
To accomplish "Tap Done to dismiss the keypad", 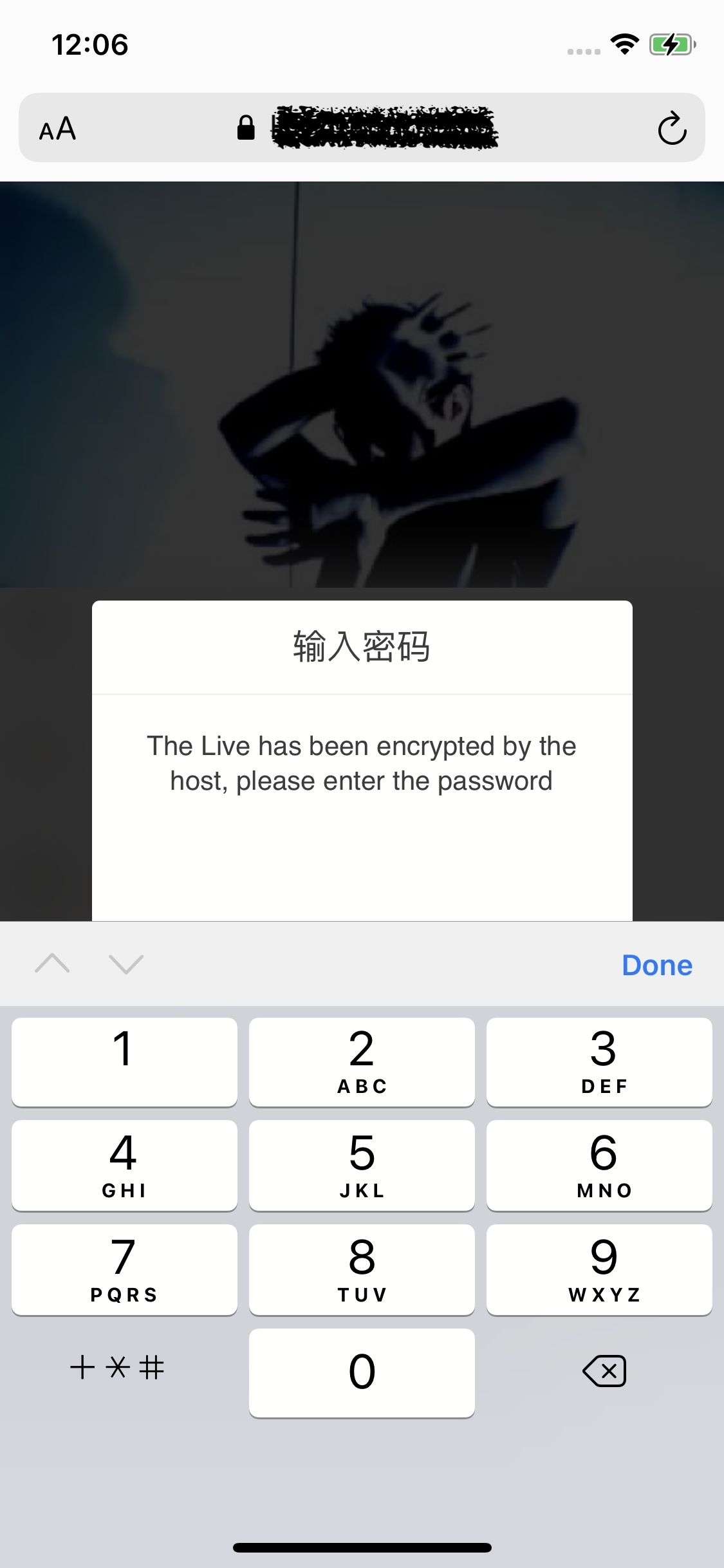I will 656,965.
